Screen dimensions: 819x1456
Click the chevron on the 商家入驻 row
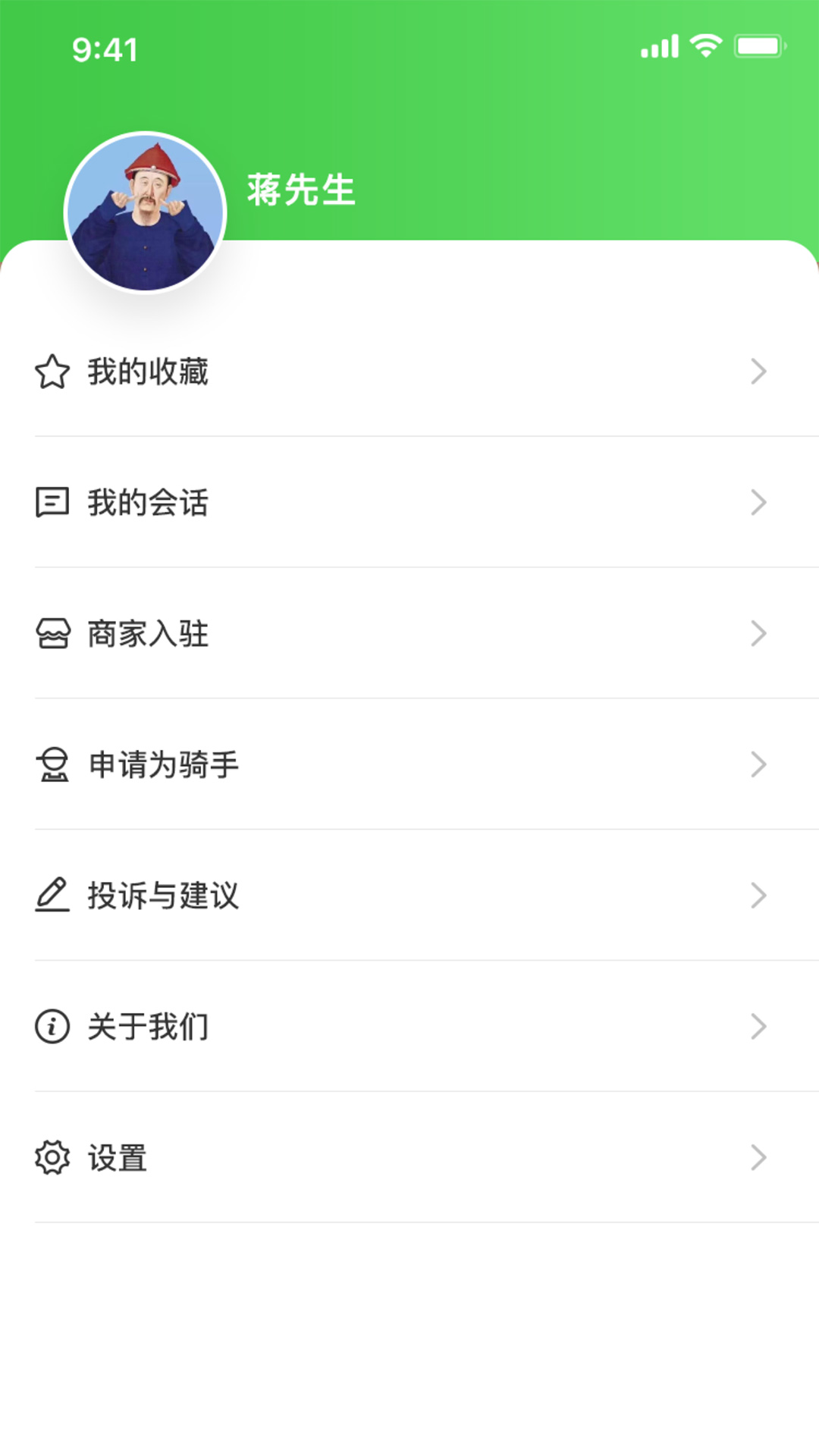(x=758, y=634)
